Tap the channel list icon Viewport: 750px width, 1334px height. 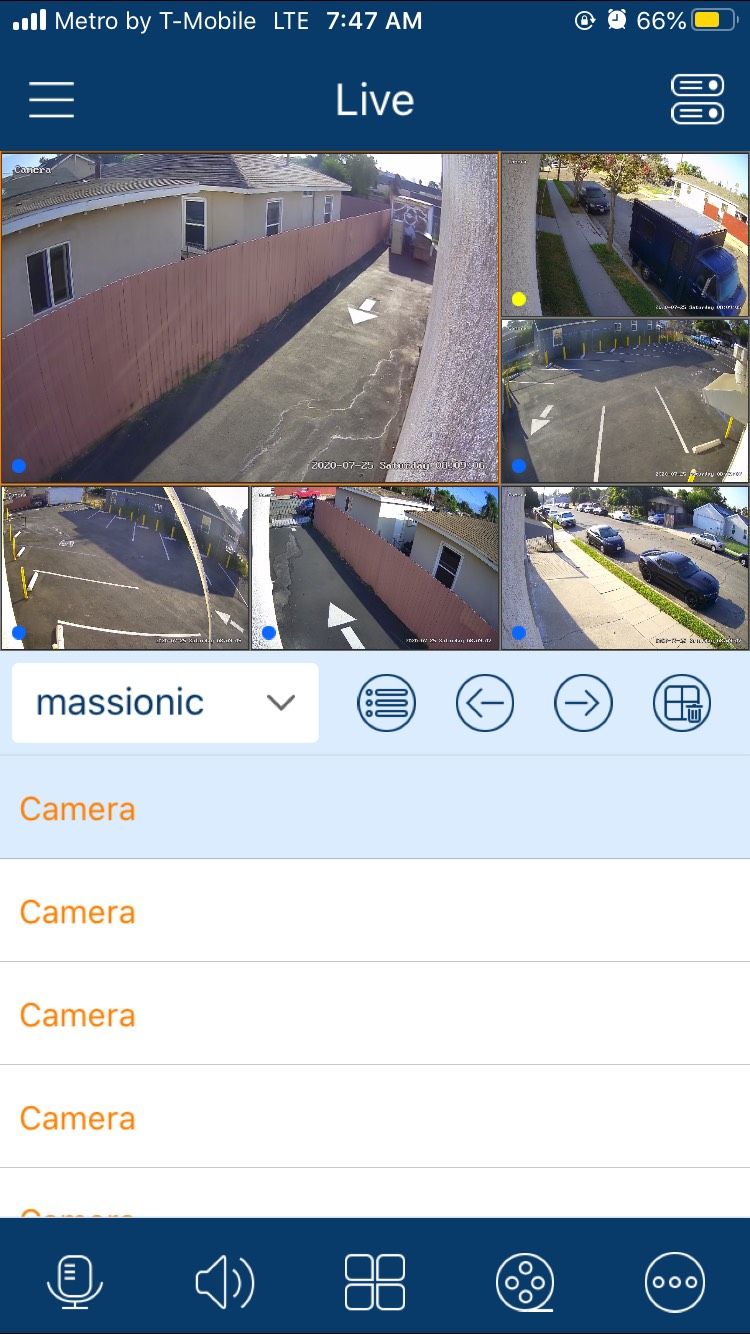click(386, 703)
